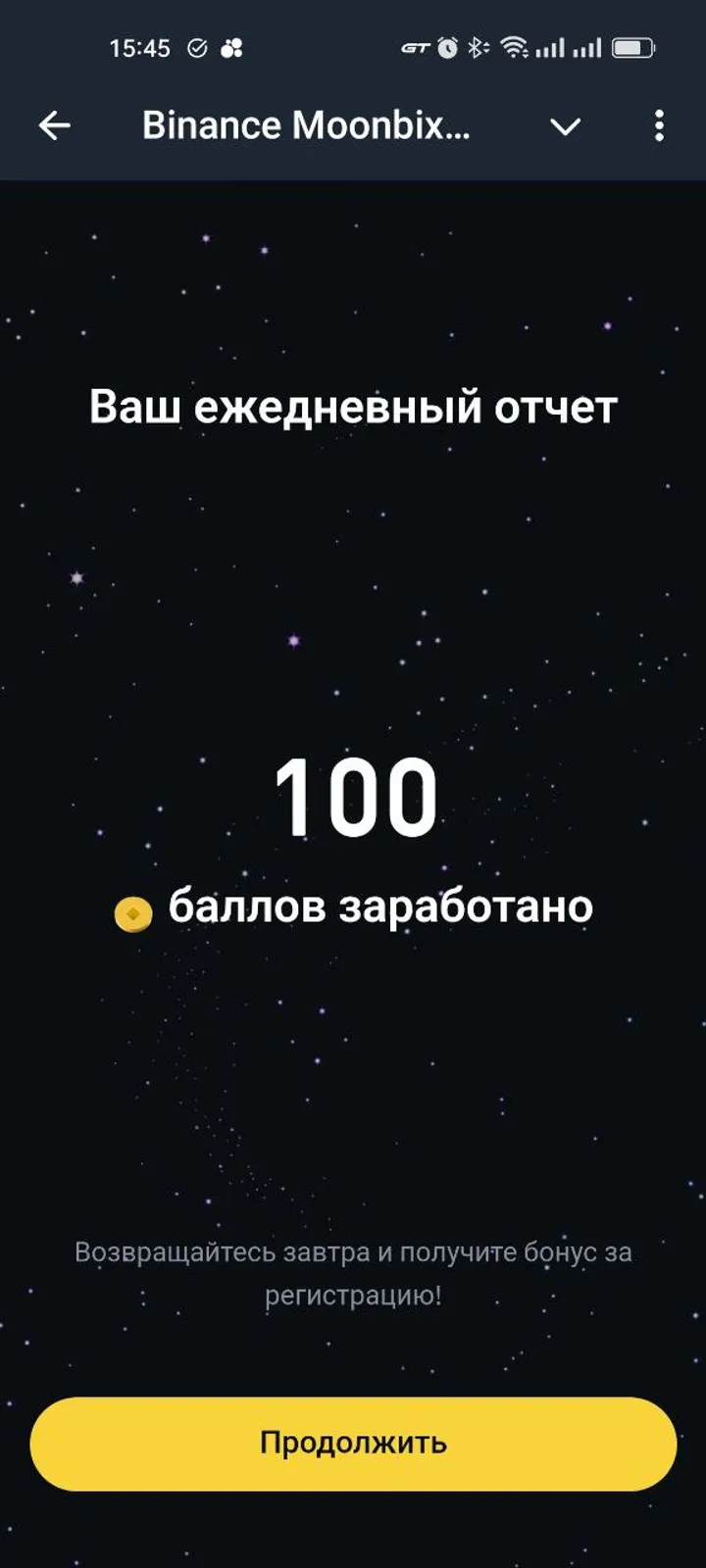706x1568 pixels.
Task: Tap the Возвращайтесь завтра bonus message
Action: [353, 1274]
